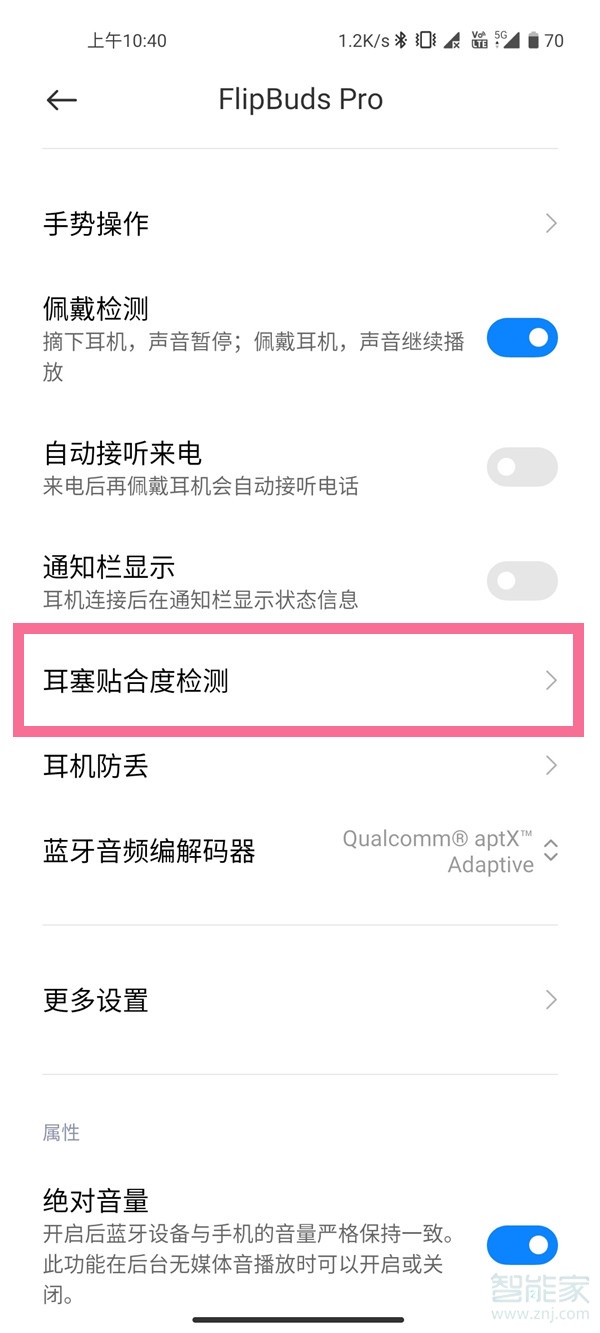Enable 自动接听来电
600x1333 pixels.
point(522,466)
